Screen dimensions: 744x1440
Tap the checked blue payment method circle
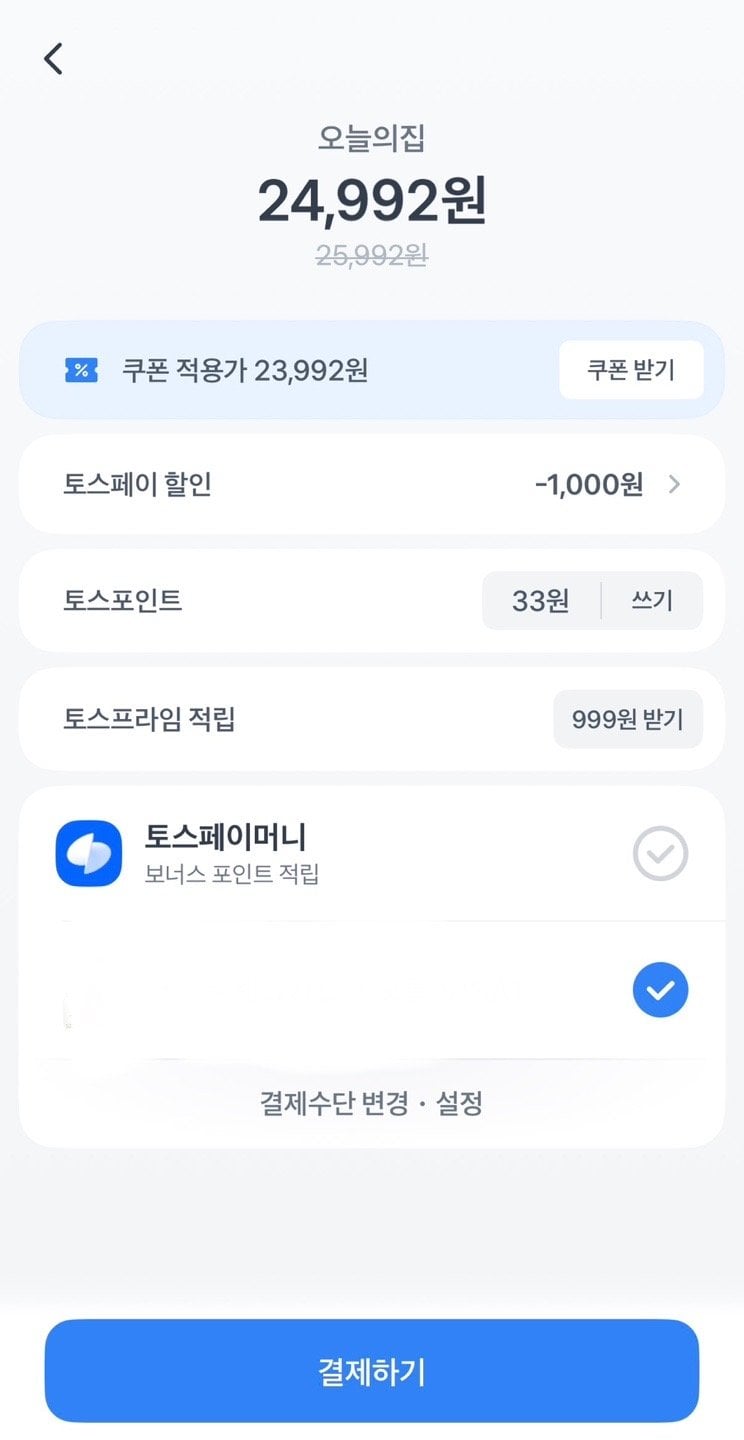click(660, 990)
